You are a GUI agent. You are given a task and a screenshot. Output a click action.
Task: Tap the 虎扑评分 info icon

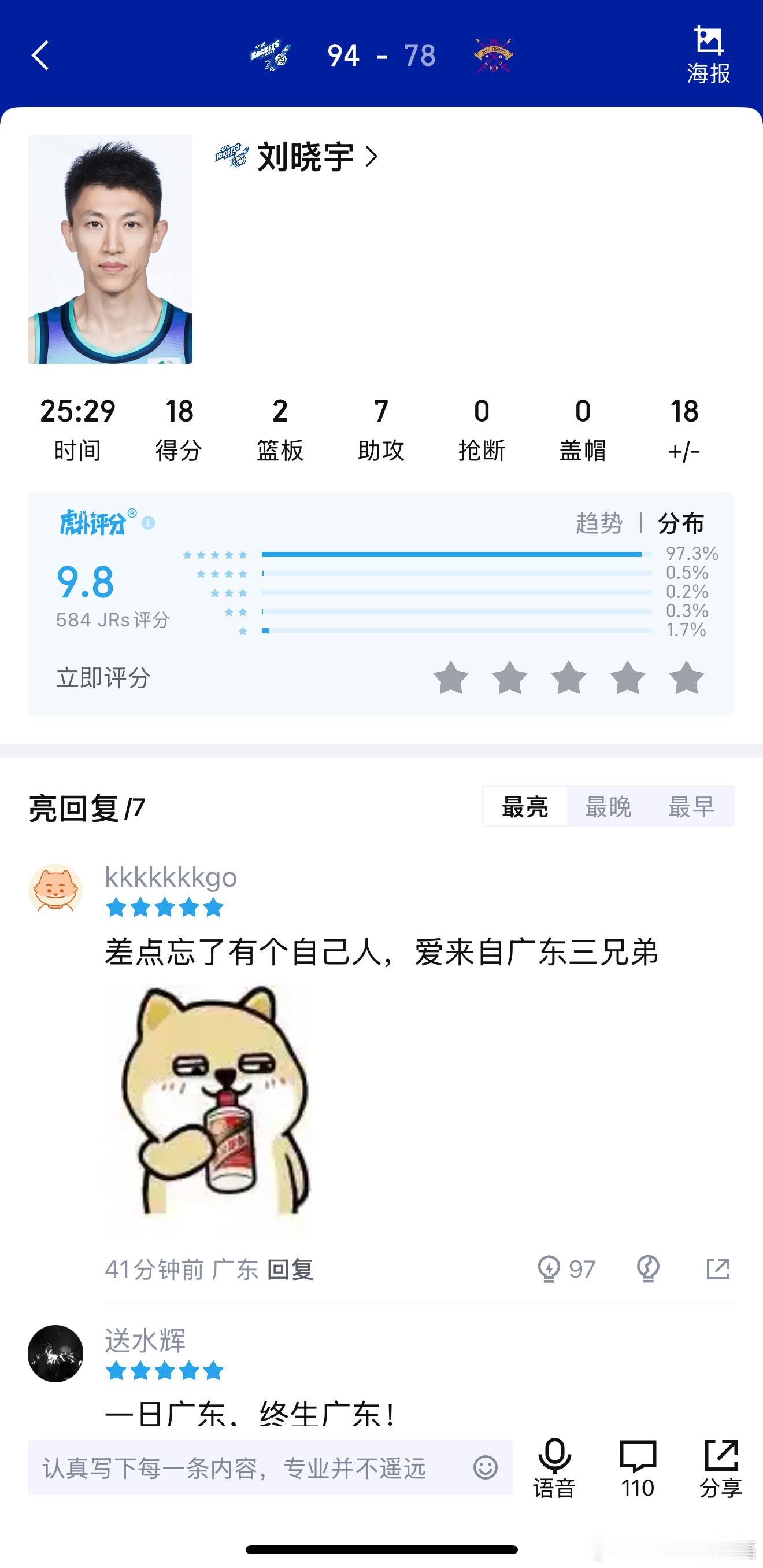(148, 522)
